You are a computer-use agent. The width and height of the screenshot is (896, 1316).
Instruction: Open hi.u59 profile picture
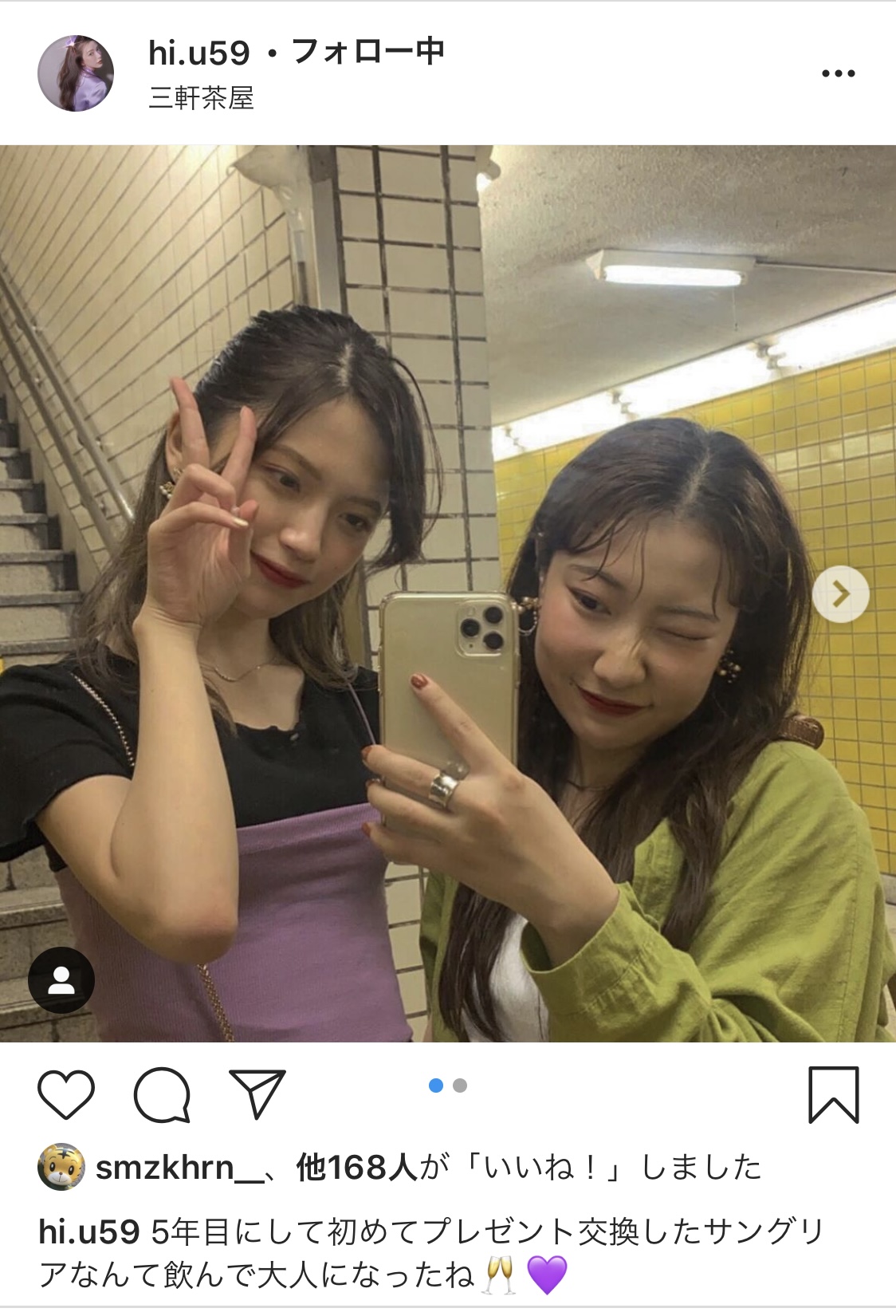[76, 73]
